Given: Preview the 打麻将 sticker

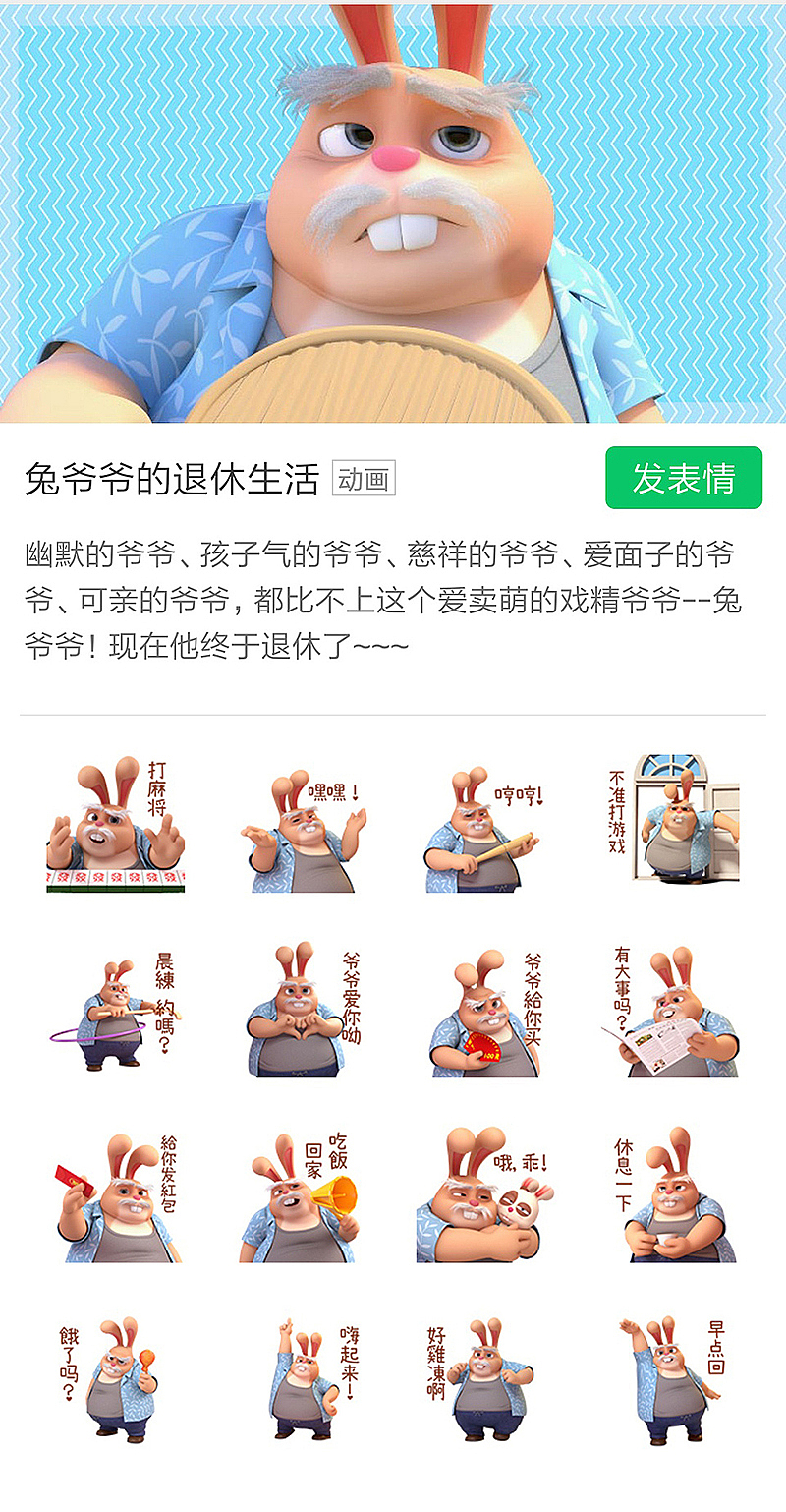Looking at the screenshot, I should pos(116,824).
